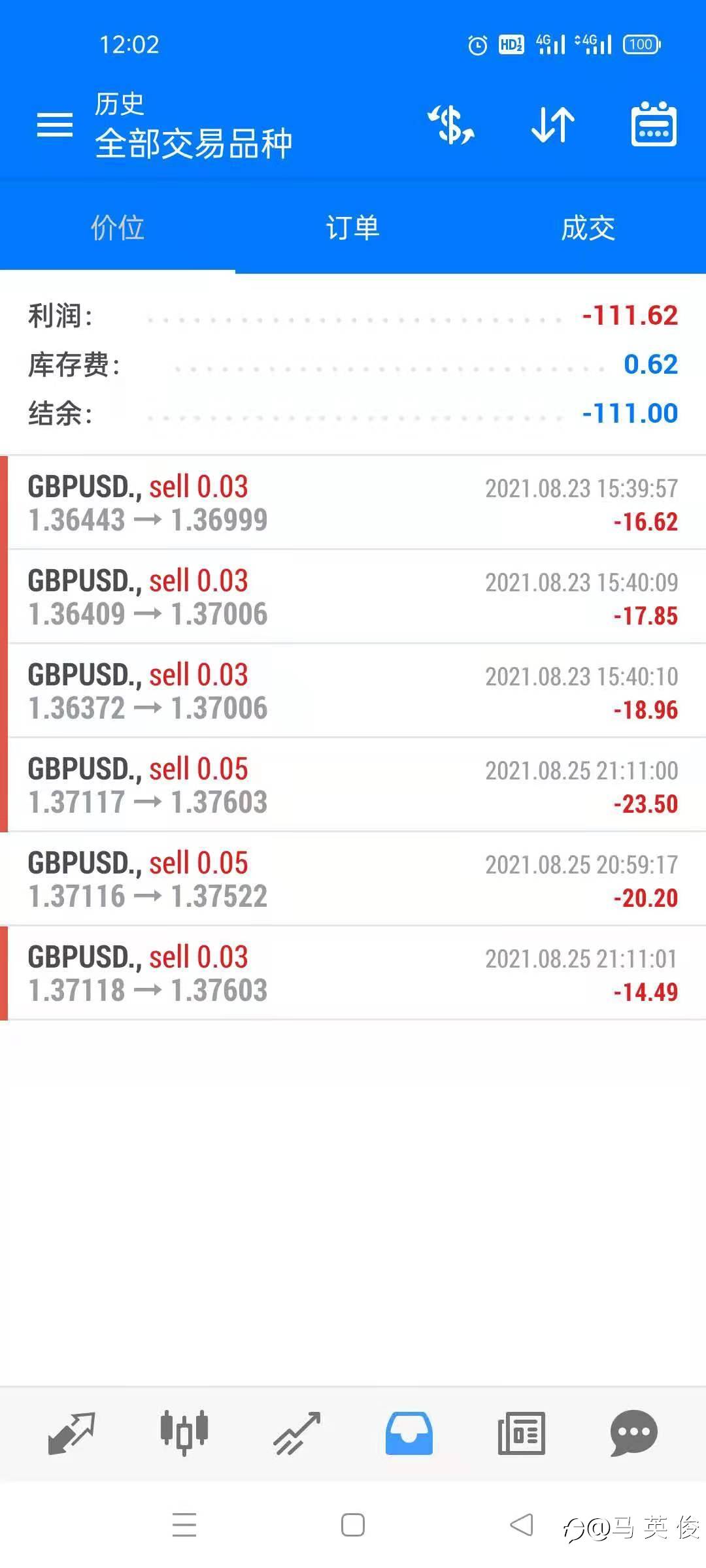The image size is (706, 1568).
Task: Open the GBPUSD trade with loss -18.96
Action: tap(353, 691)
